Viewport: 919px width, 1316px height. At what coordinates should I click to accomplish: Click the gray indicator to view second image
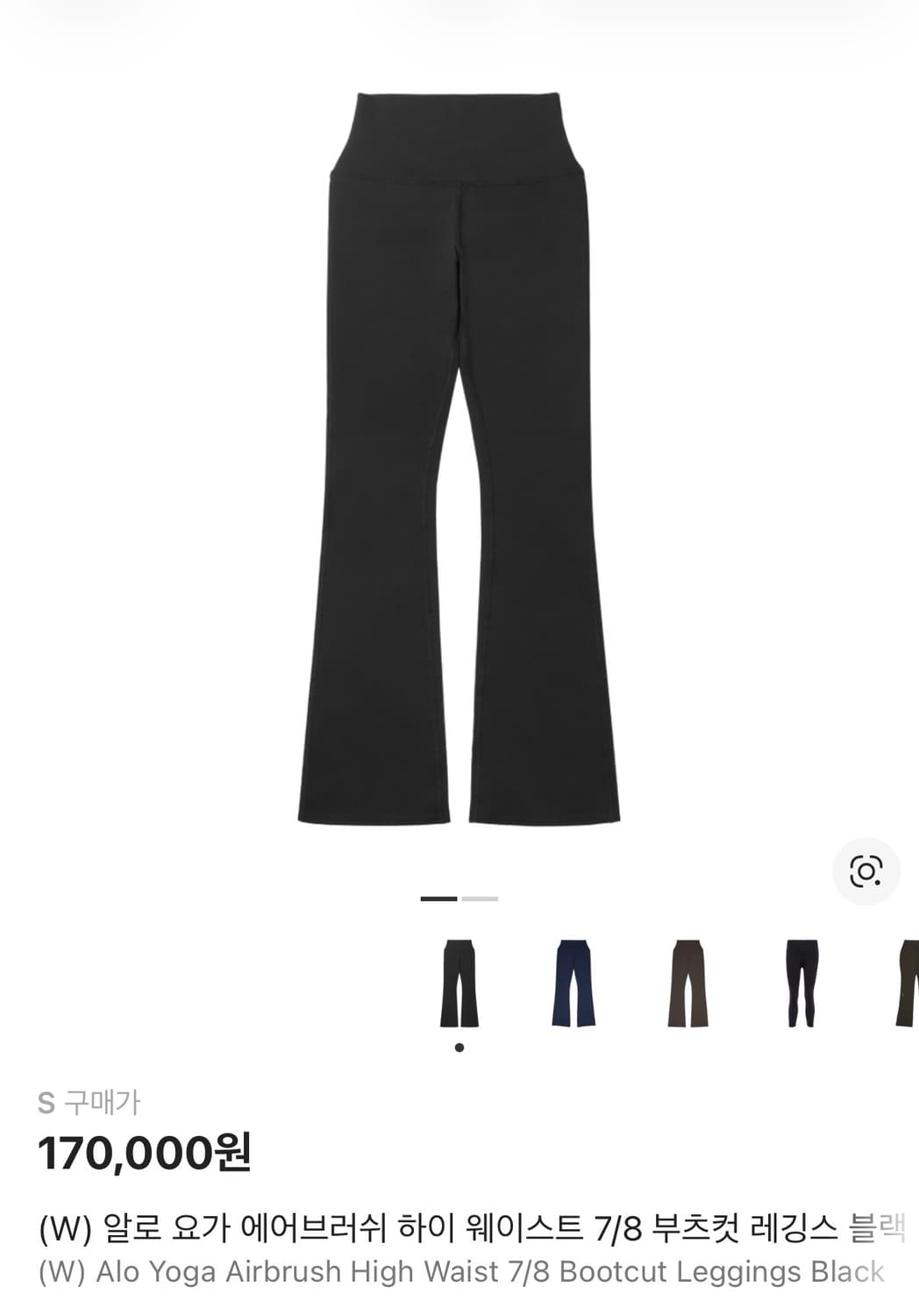pyautogui.click(x=479, y=899)
